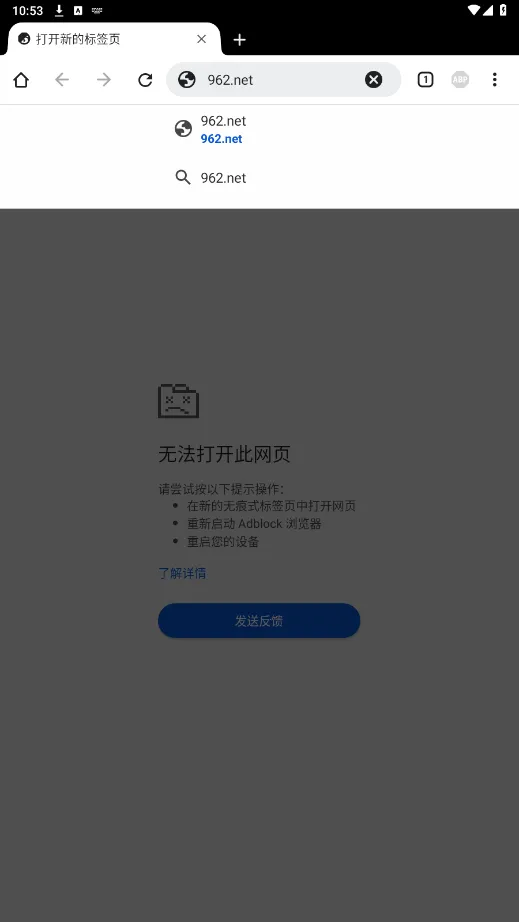Go to the browser home page

pyautogui.click(x=21, y=79)
